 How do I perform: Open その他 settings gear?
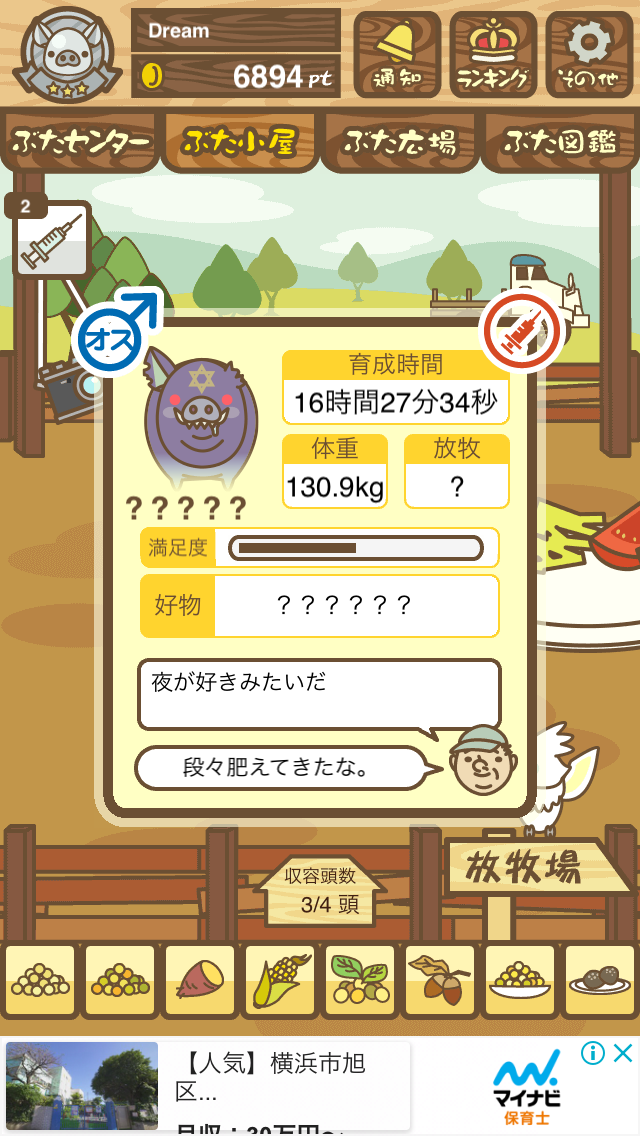click(x=588, y=54)
